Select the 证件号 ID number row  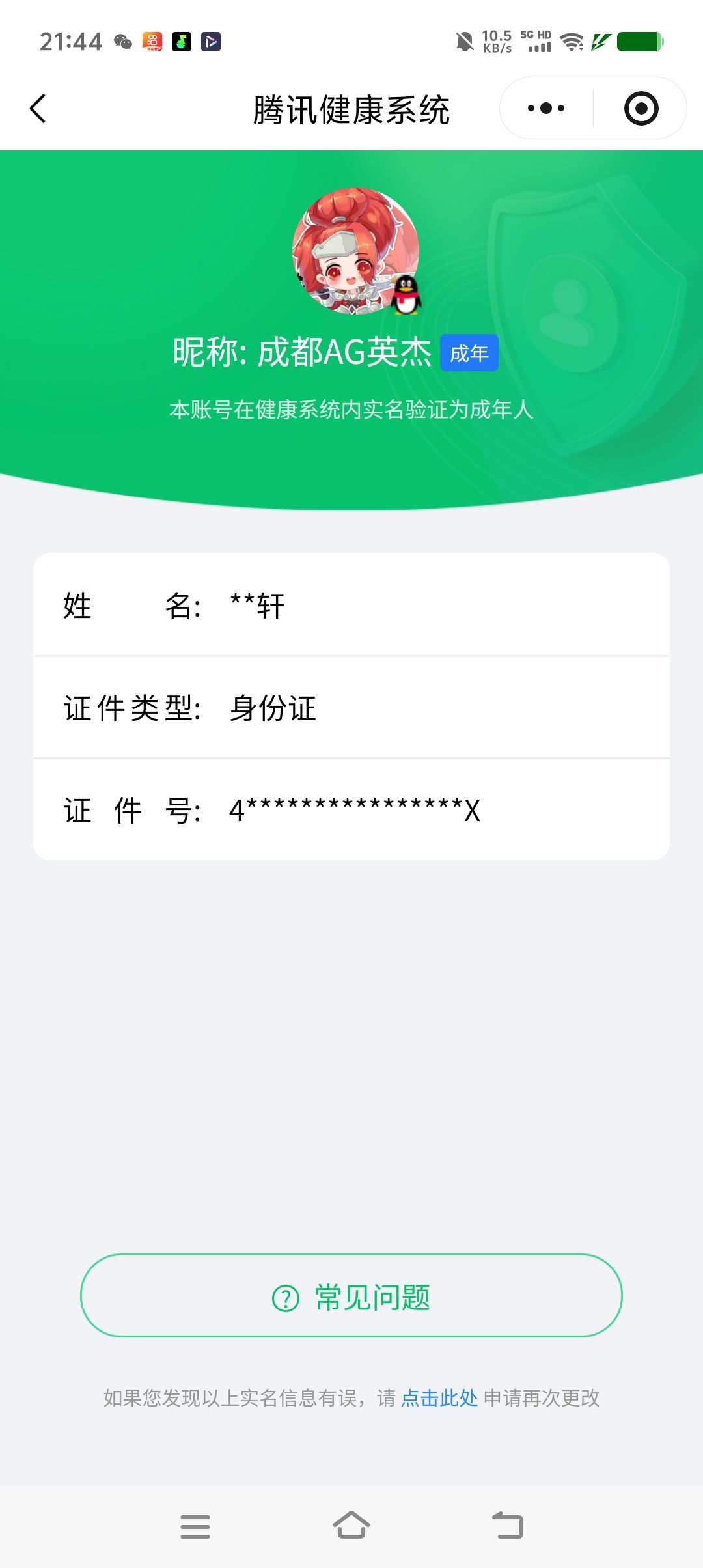351,809
